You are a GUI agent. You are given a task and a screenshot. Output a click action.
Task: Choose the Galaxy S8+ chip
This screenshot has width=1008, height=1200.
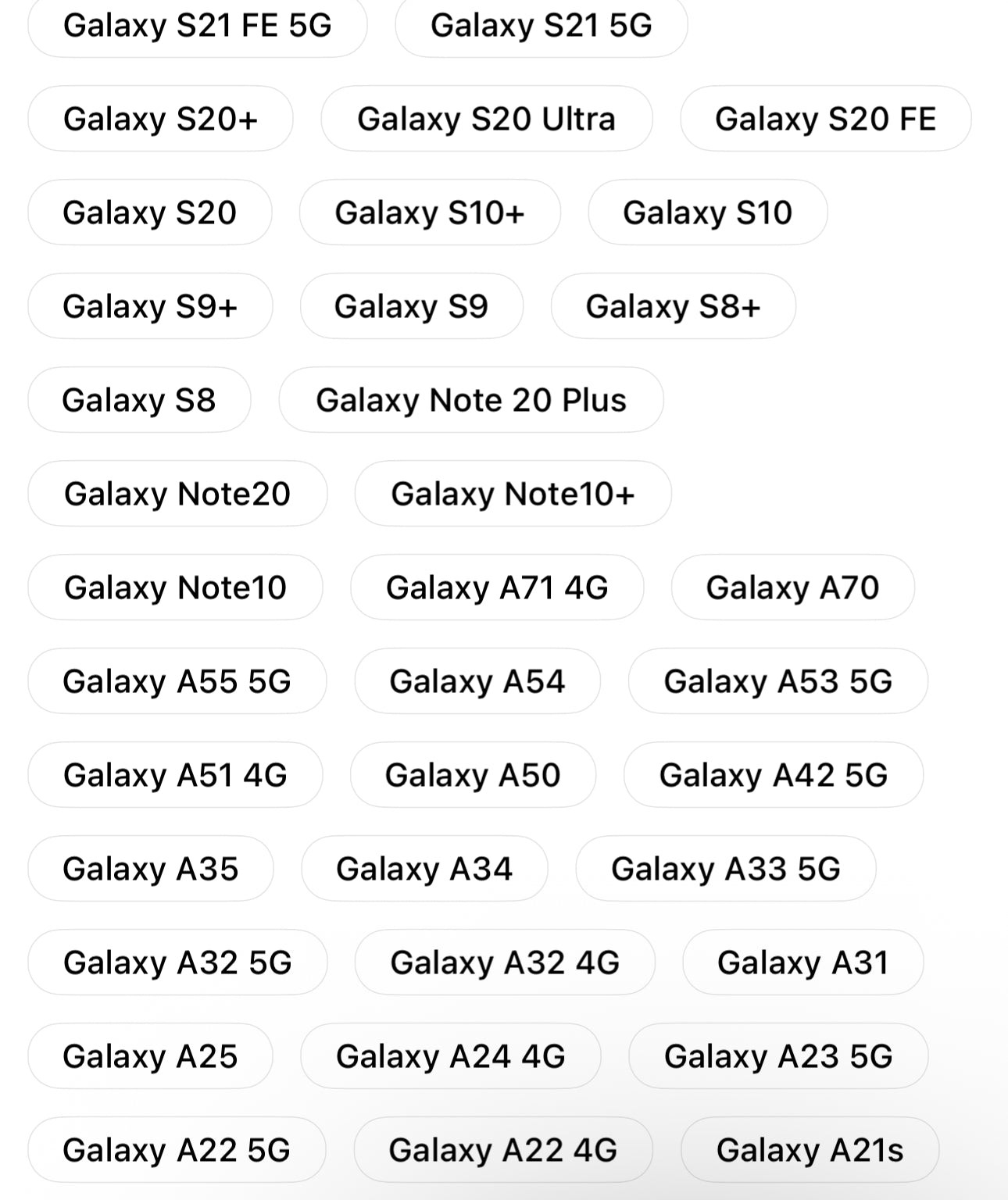pyautogui.click(x=673, y=306)
